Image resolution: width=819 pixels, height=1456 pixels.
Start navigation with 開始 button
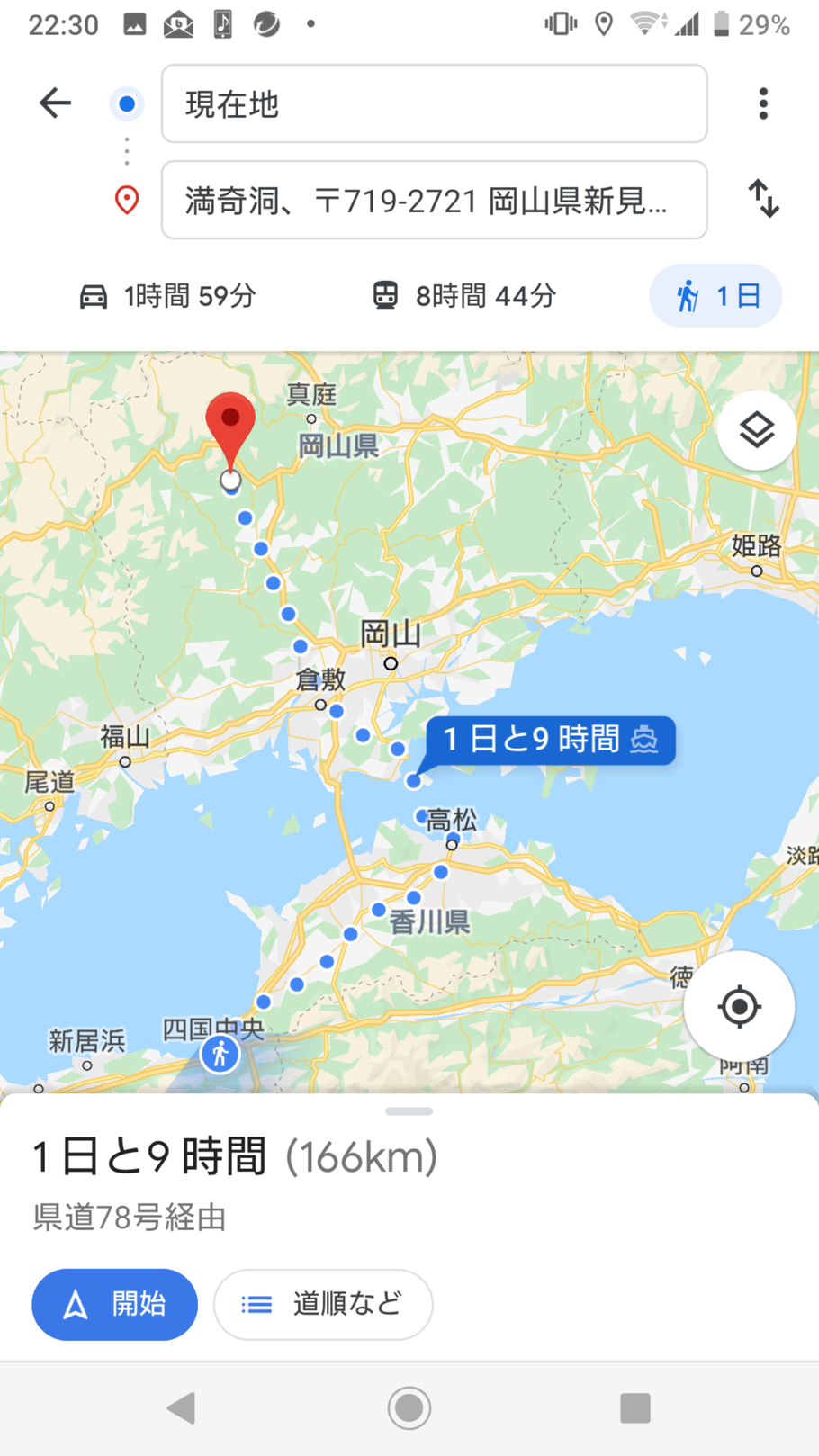[114, 1304]
